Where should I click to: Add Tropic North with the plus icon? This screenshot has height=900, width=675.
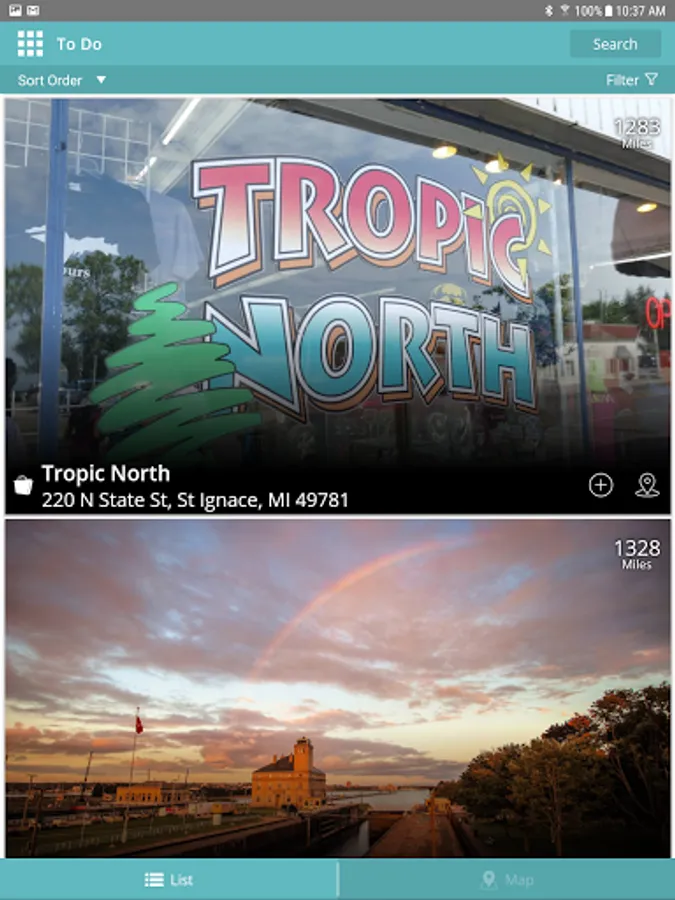pos(600,486)
